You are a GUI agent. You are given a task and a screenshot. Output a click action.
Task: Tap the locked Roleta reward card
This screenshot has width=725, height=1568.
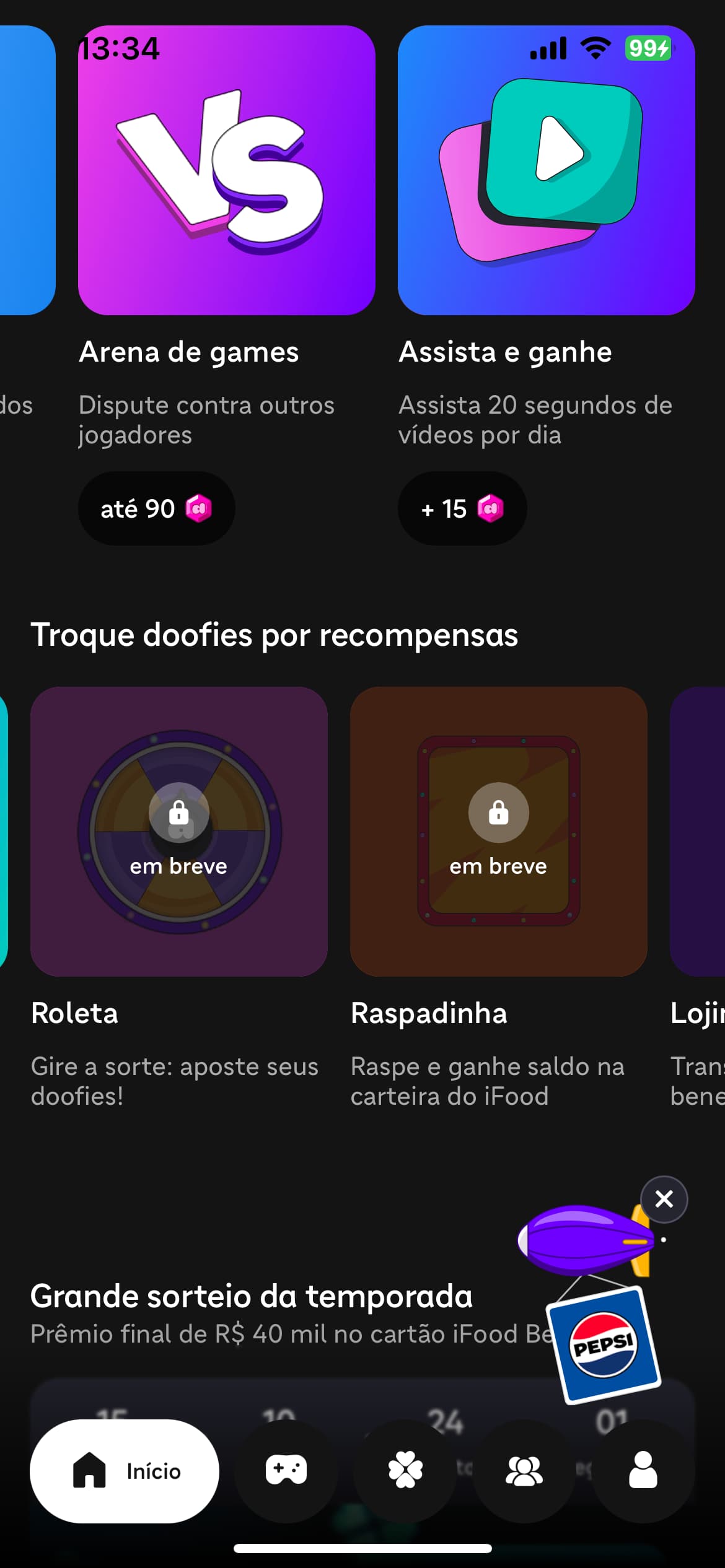tap(178, 831)
